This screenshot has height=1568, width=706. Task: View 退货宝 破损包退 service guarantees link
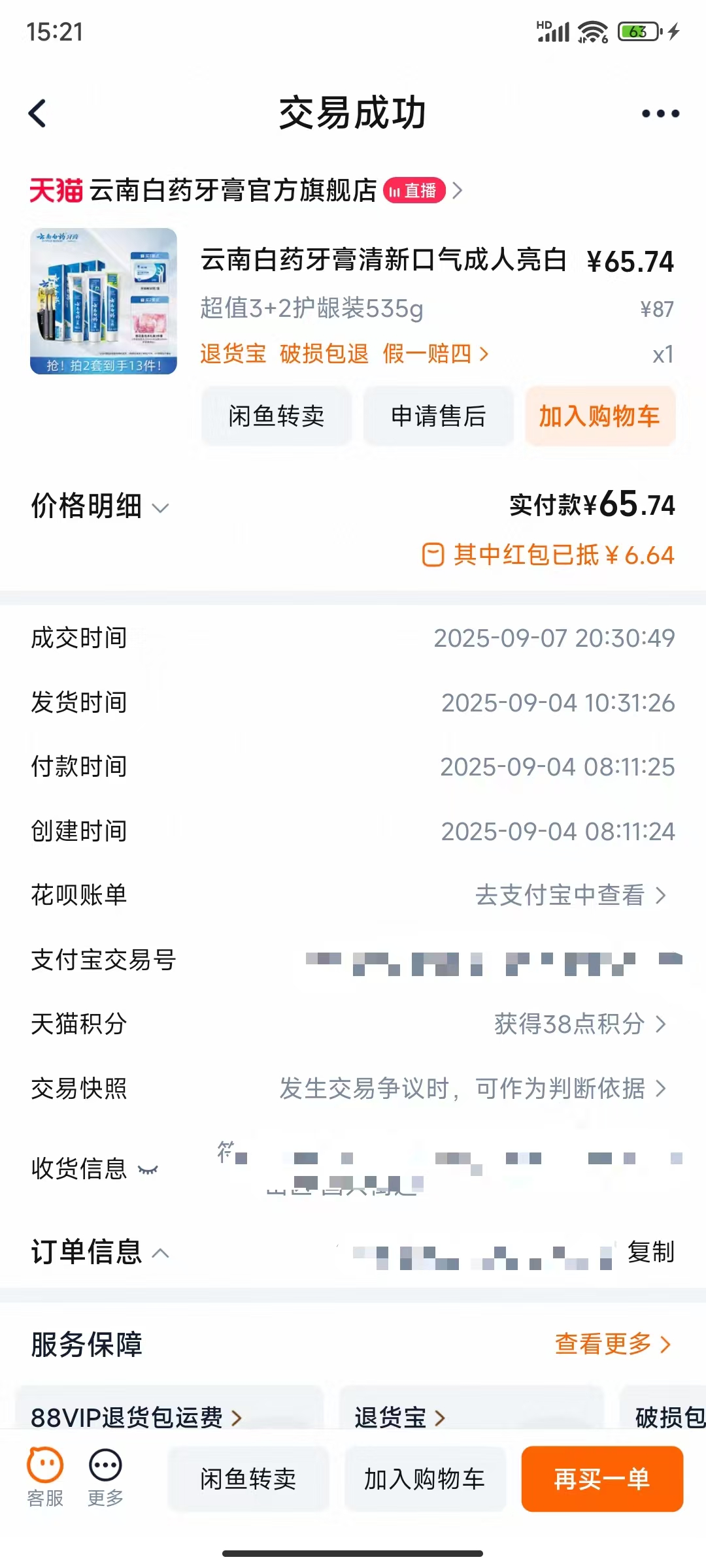(x=344, y=354)
